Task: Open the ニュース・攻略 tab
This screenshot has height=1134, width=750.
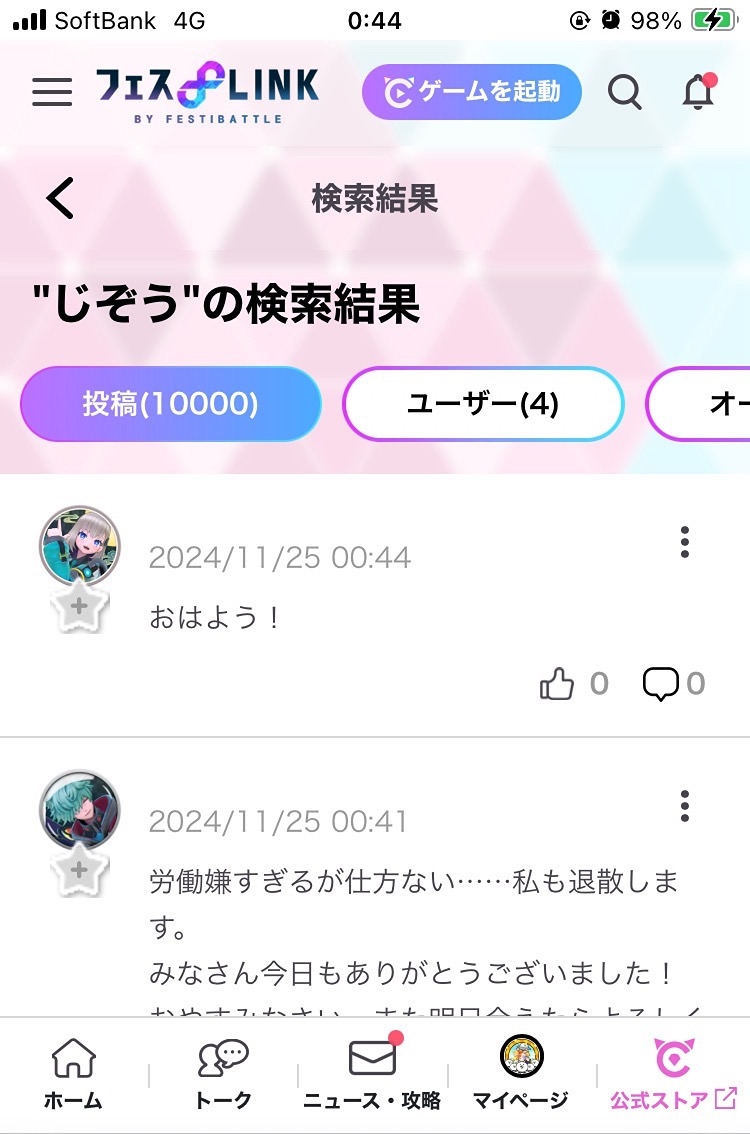Action: point(372,1074)
